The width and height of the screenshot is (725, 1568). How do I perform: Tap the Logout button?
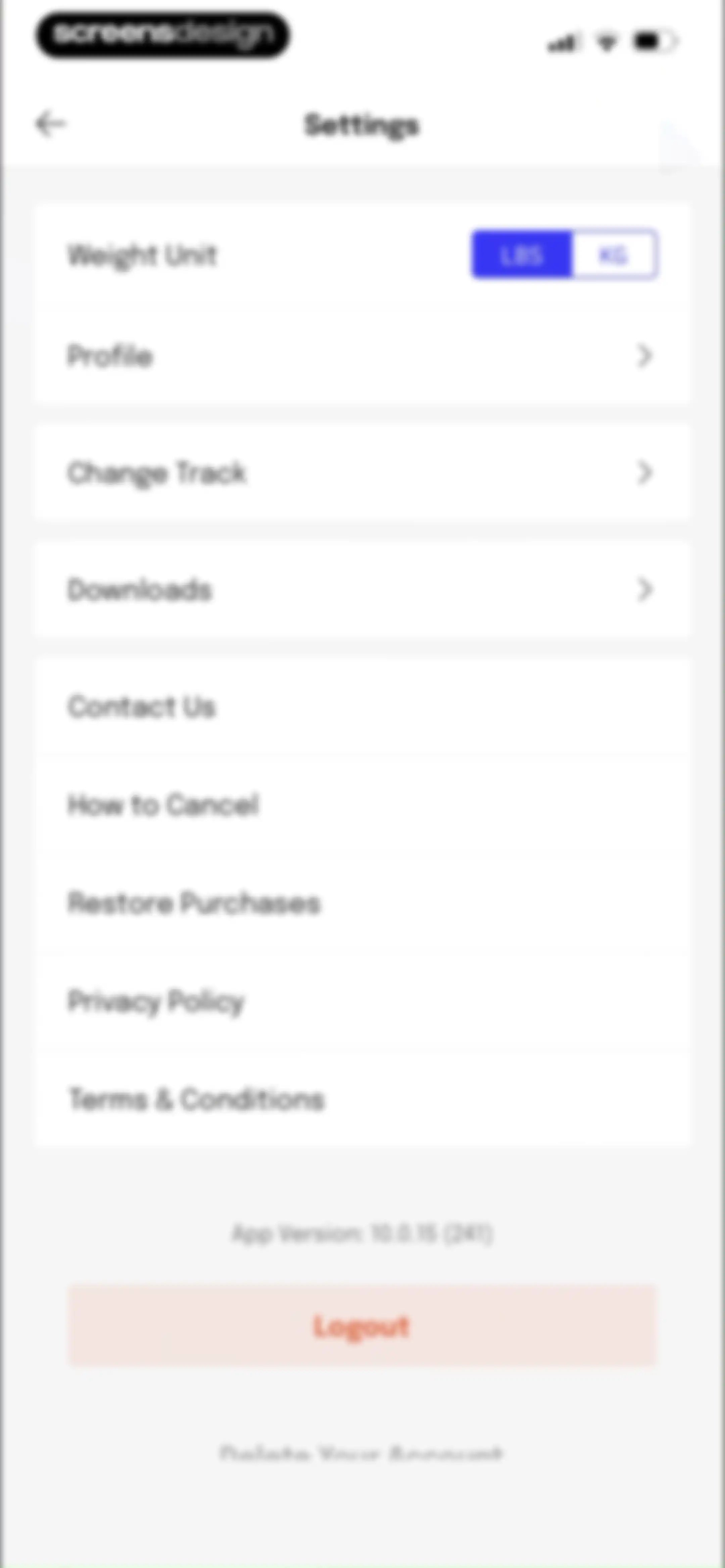tap(362, 1326)
